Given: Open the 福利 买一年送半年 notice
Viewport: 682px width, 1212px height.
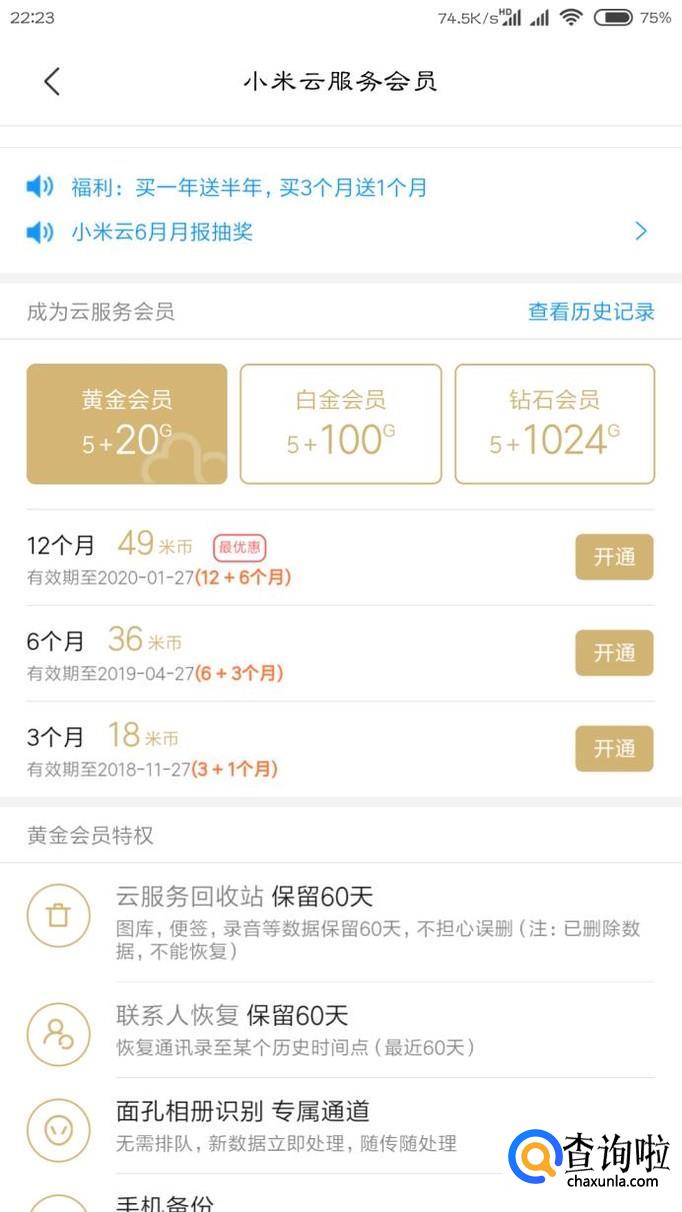Looking at the screenshot, I should [x=248, y=187].
